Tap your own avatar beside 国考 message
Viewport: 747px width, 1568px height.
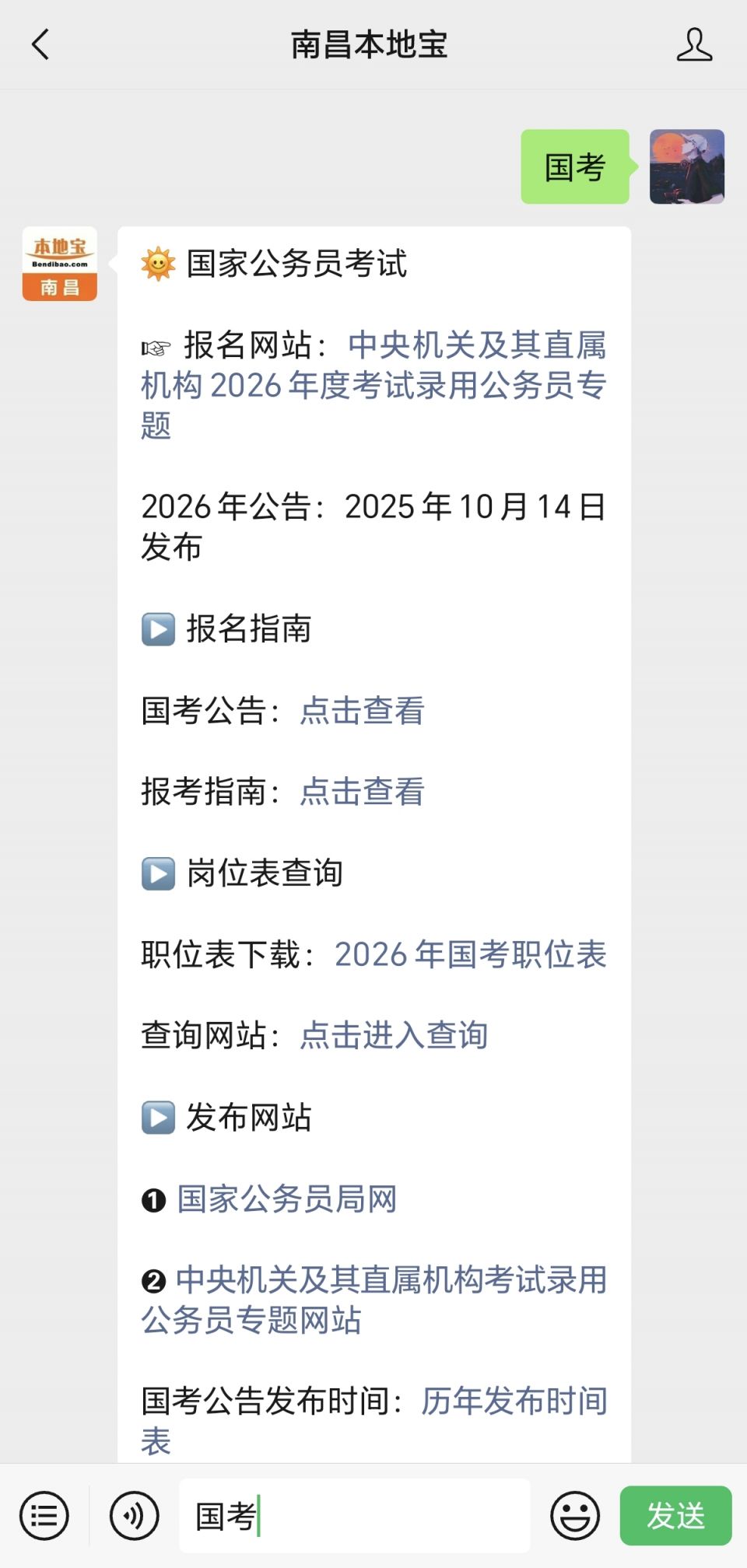coord(686,167)
